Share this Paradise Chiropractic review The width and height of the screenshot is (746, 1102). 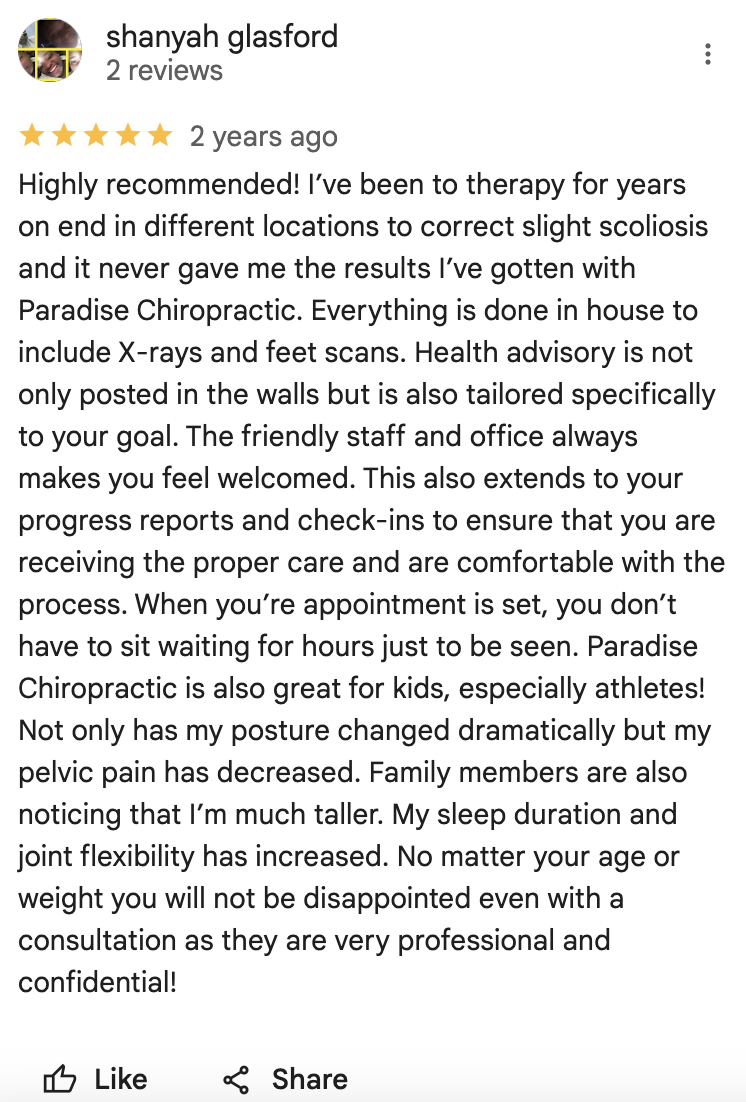pyautogui.click(x=286, y=1079)
